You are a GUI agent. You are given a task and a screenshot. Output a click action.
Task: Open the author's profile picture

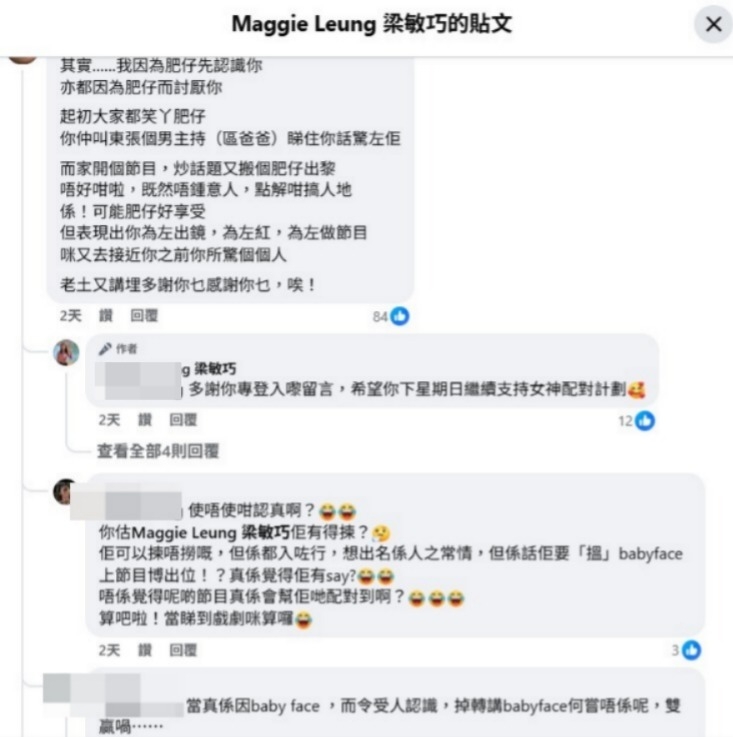point(66,352)
